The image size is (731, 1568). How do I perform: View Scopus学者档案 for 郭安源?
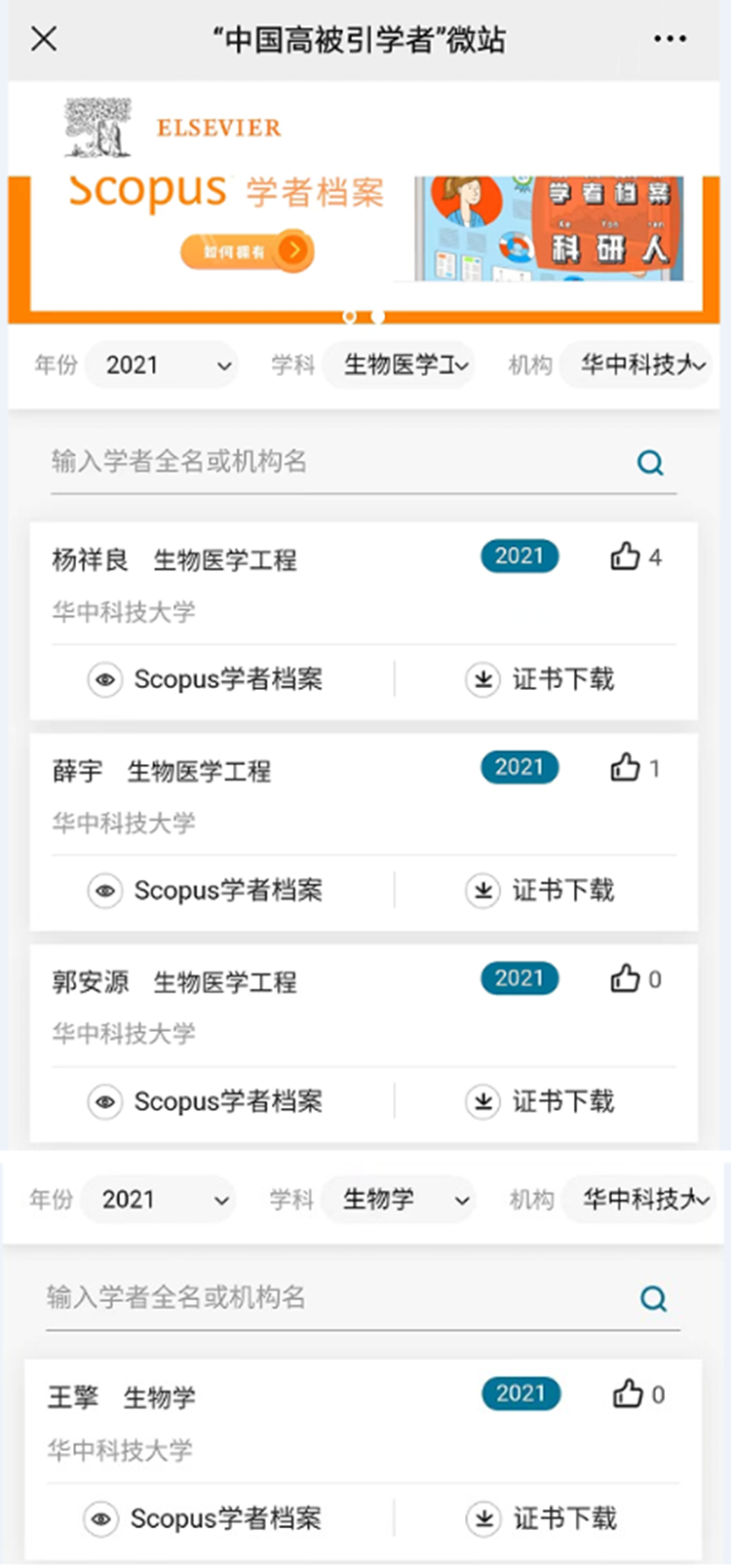(207, 1102)
